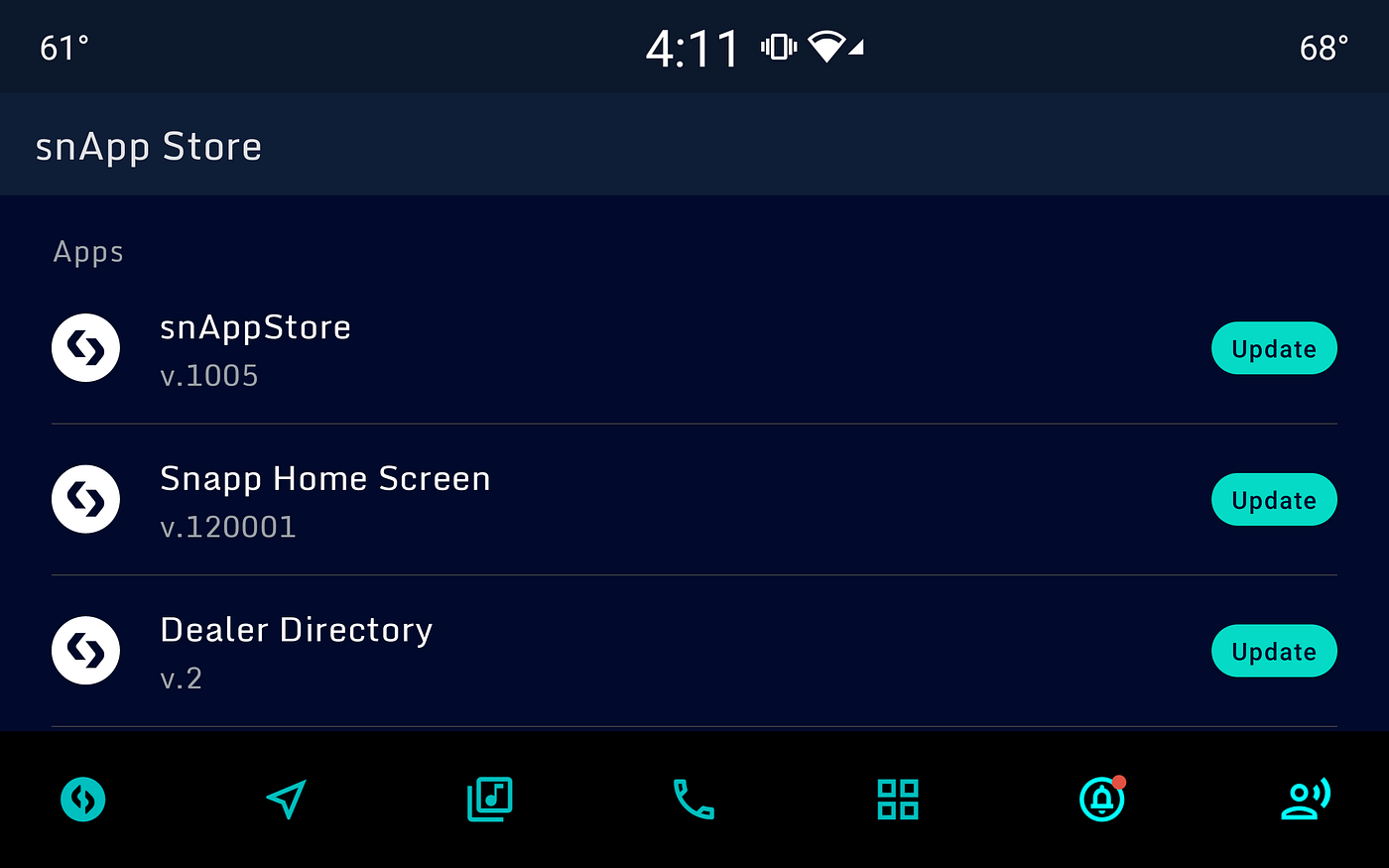Update Snapp Home Screen app
The height and width of the screenshot is (868, 1389).
tap(1273, 500)
